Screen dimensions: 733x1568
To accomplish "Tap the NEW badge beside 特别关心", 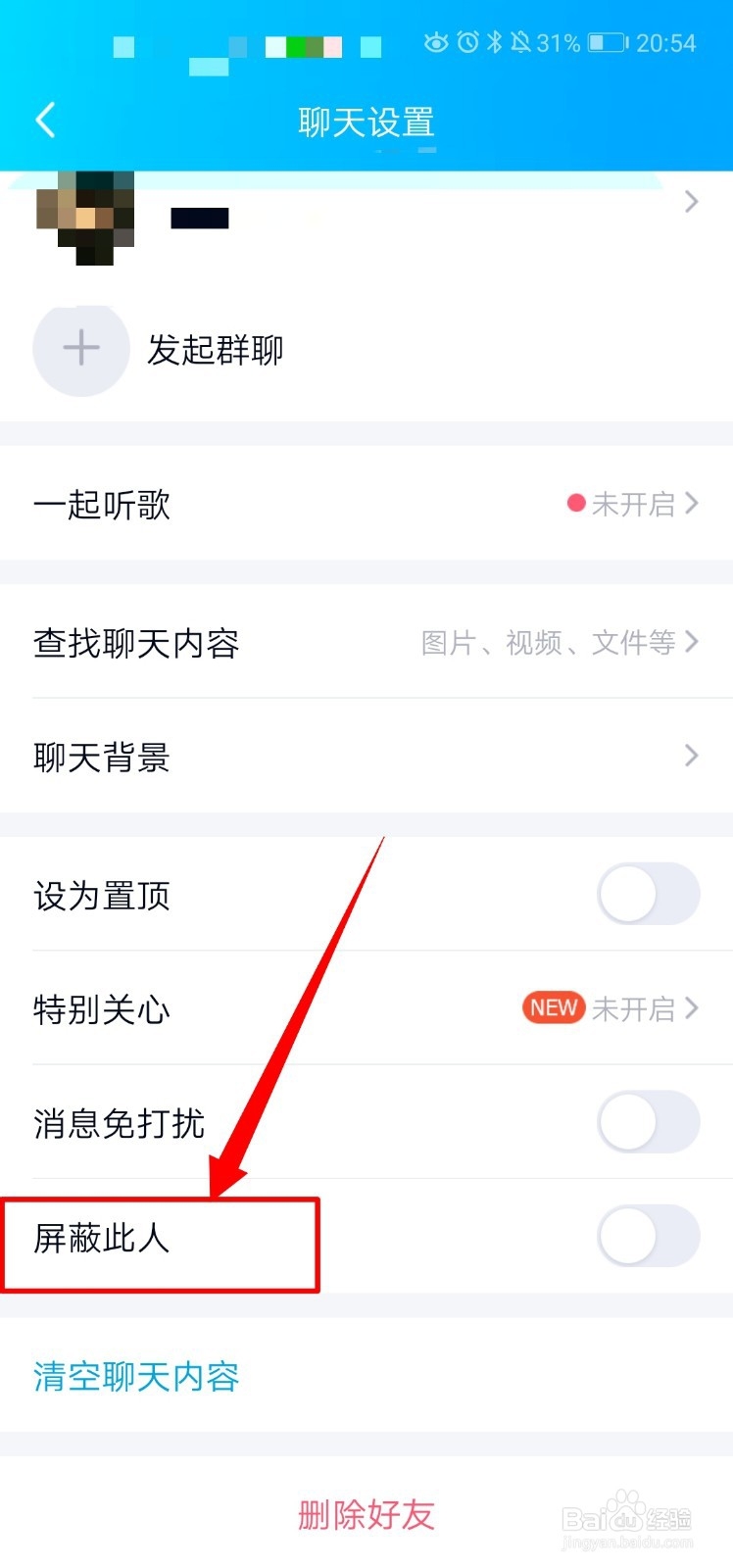I will click(553, 1007).
